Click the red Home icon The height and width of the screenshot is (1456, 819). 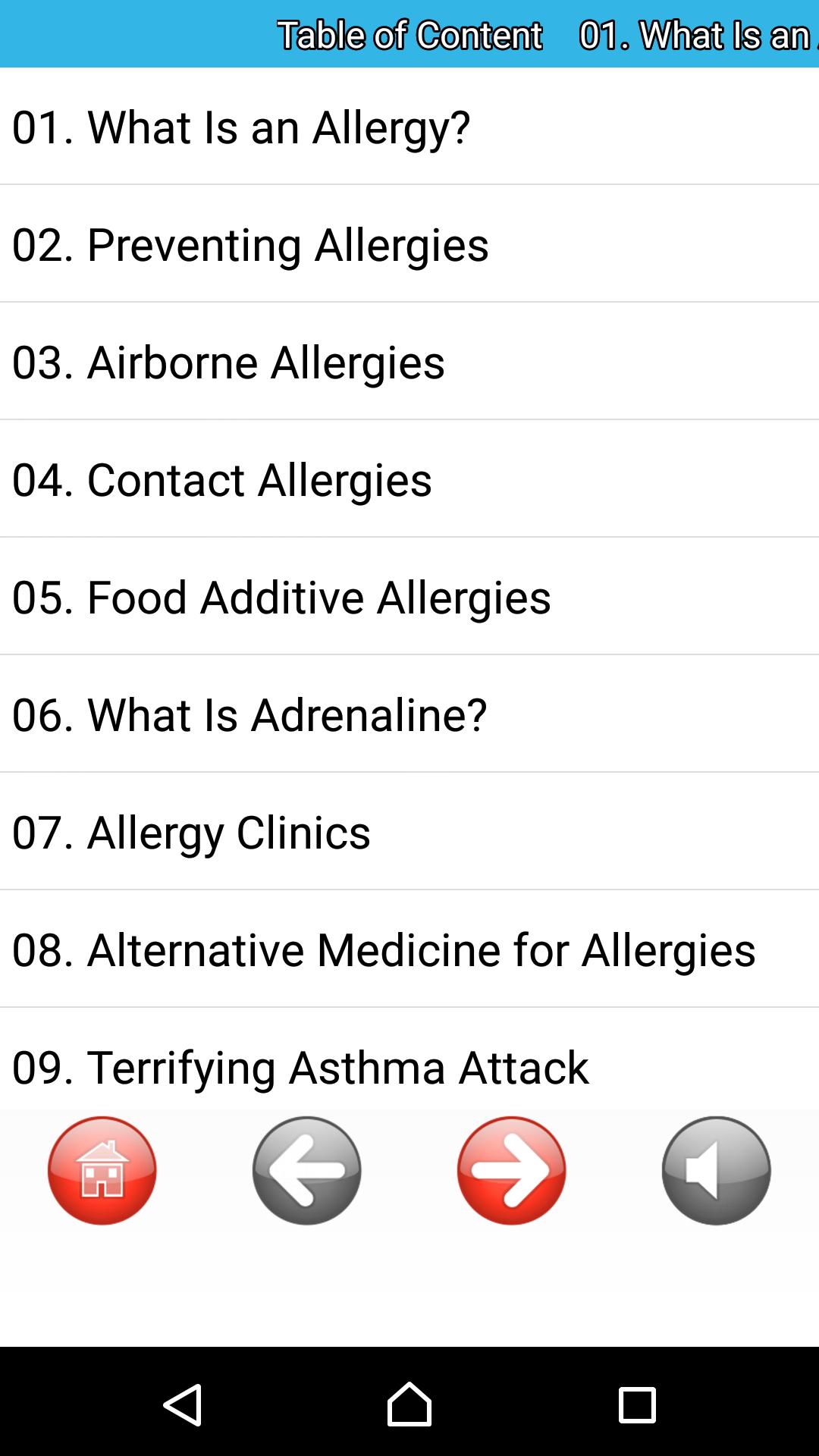[x=102, y=1171]
